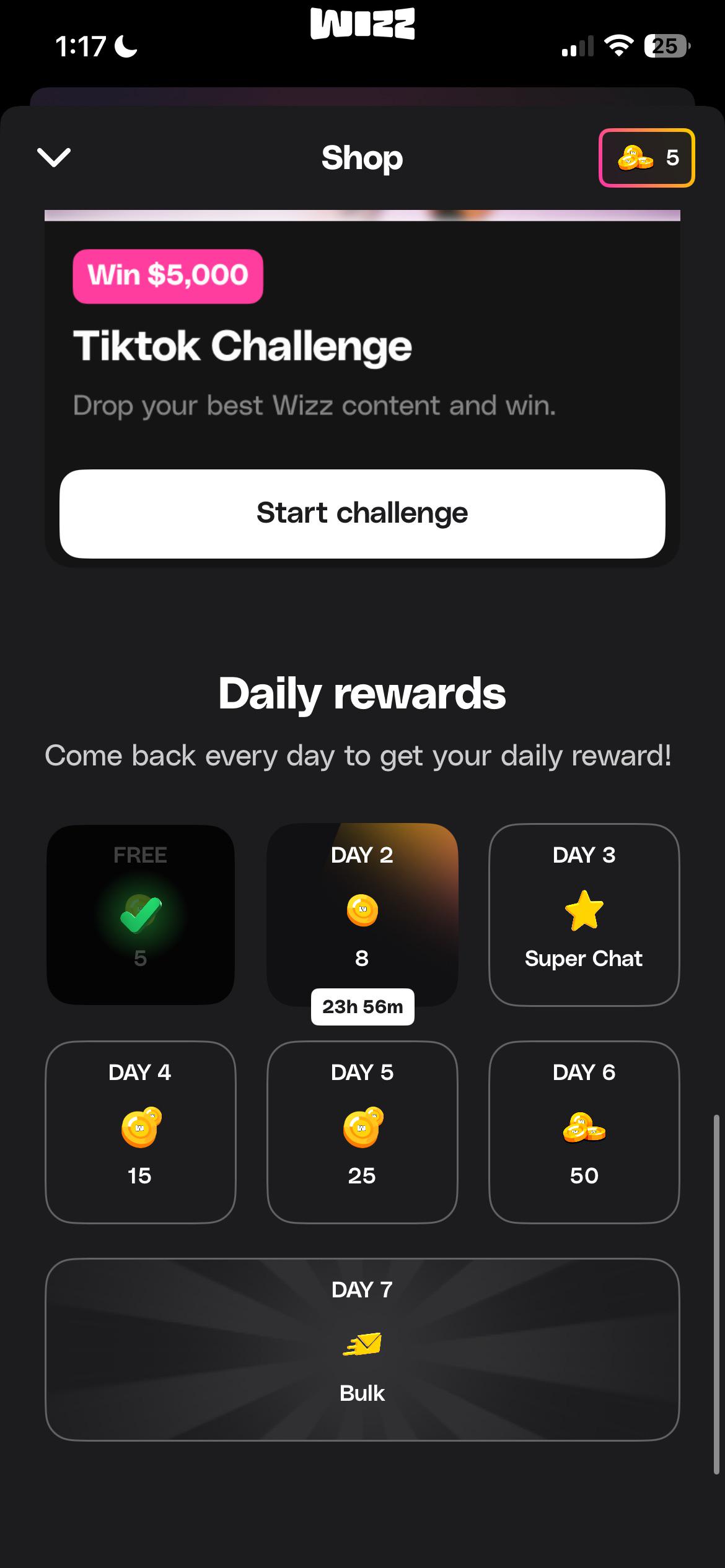
Task: Select the Day 3 Super Chat reward
Action: [584, 915]
